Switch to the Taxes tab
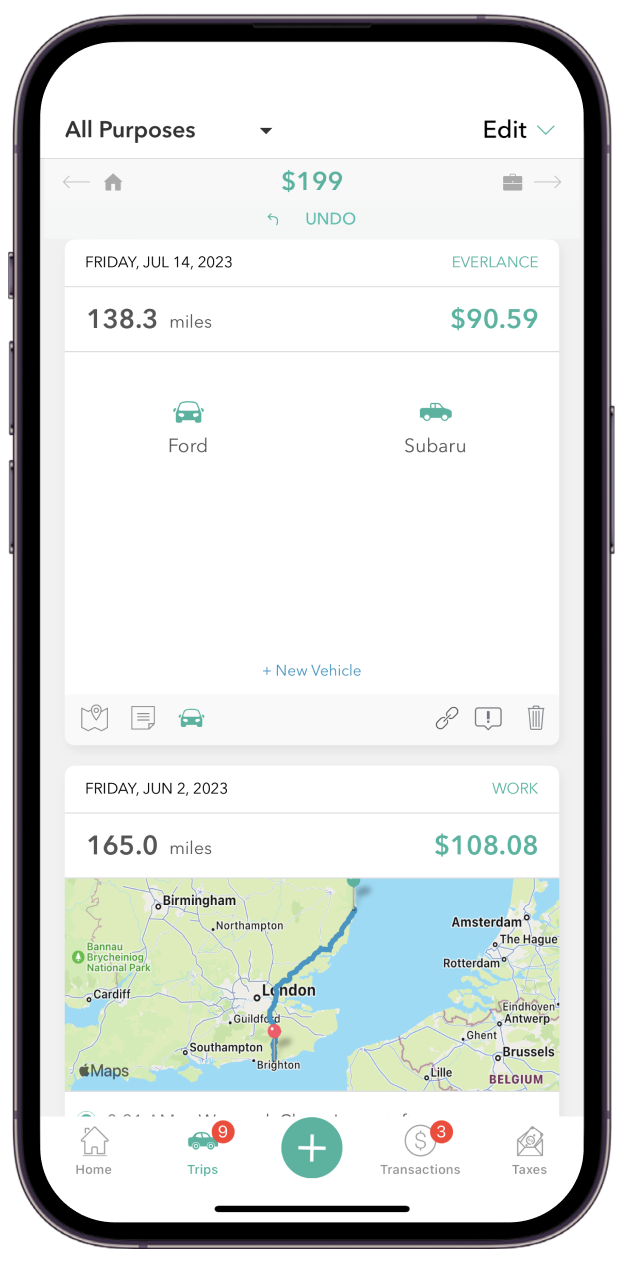The height and width of the screenshot is (1267, 625). coord(529,1151)
